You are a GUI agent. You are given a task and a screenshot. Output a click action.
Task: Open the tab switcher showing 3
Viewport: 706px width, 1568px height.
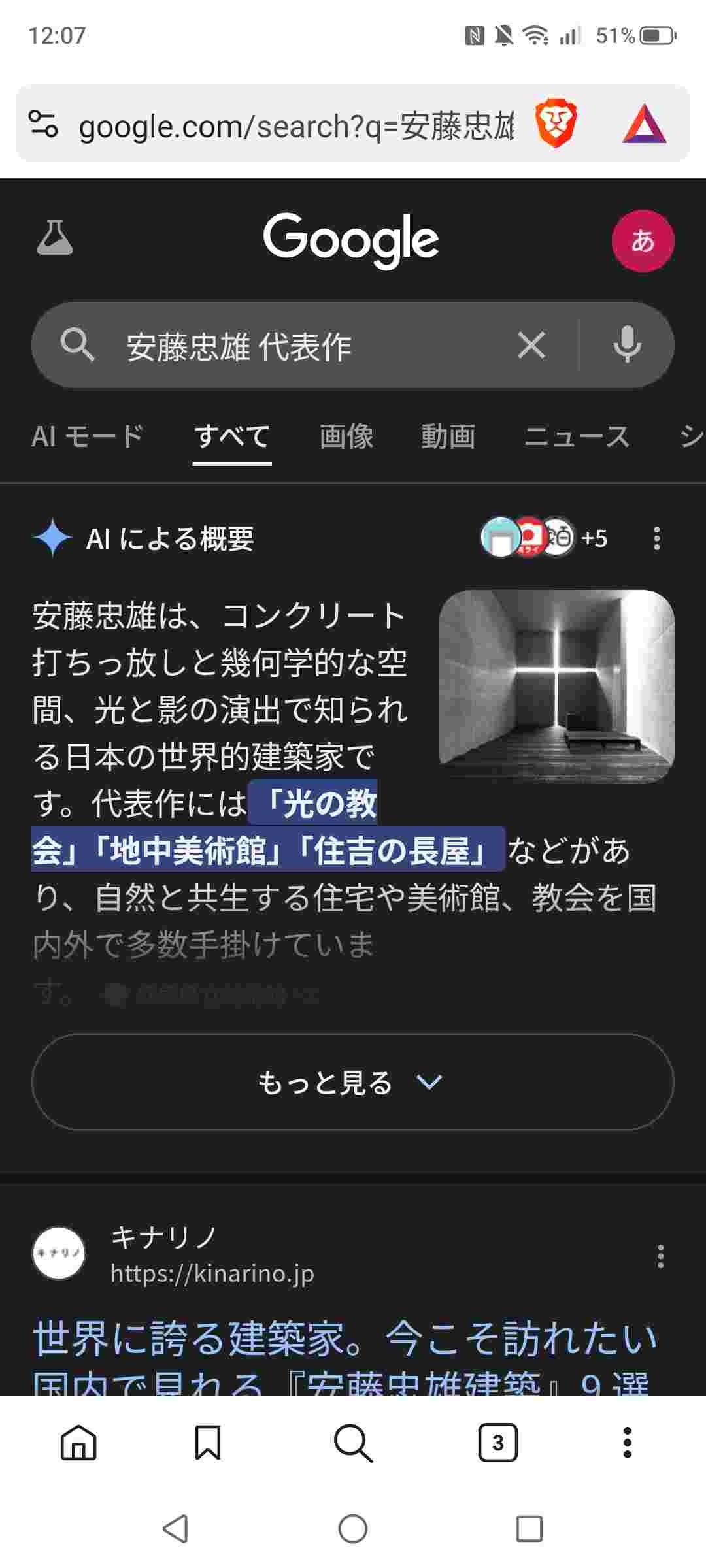click(497, 1443)
